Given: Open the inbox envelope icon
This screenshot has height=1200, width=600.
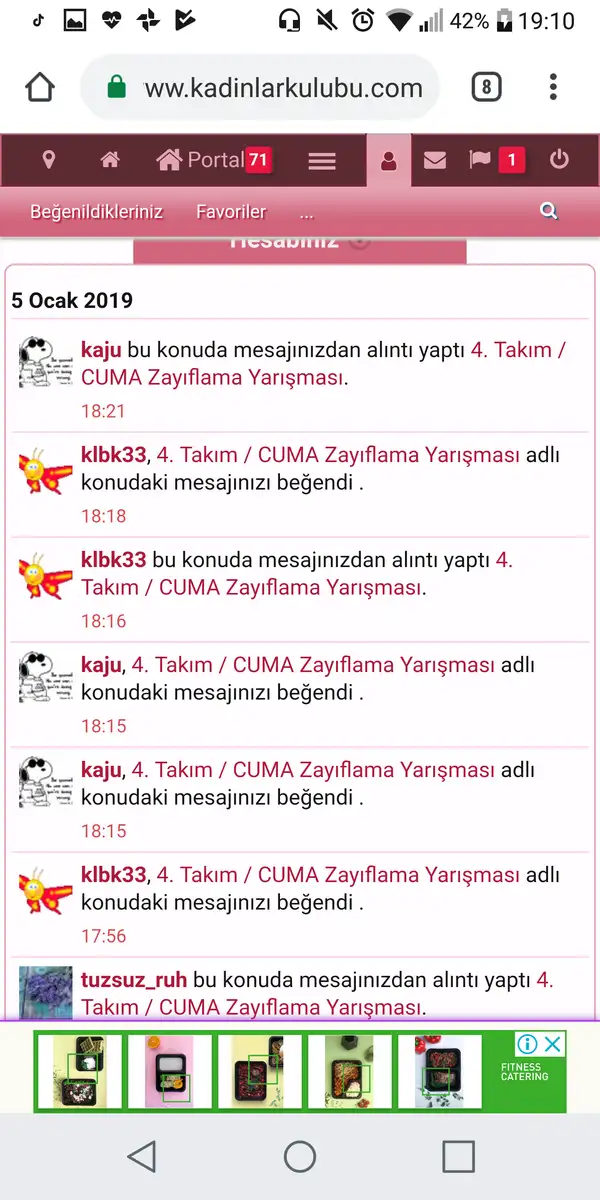Looking at the screenshot, I should pyautogui.click(x=434, y=160).
